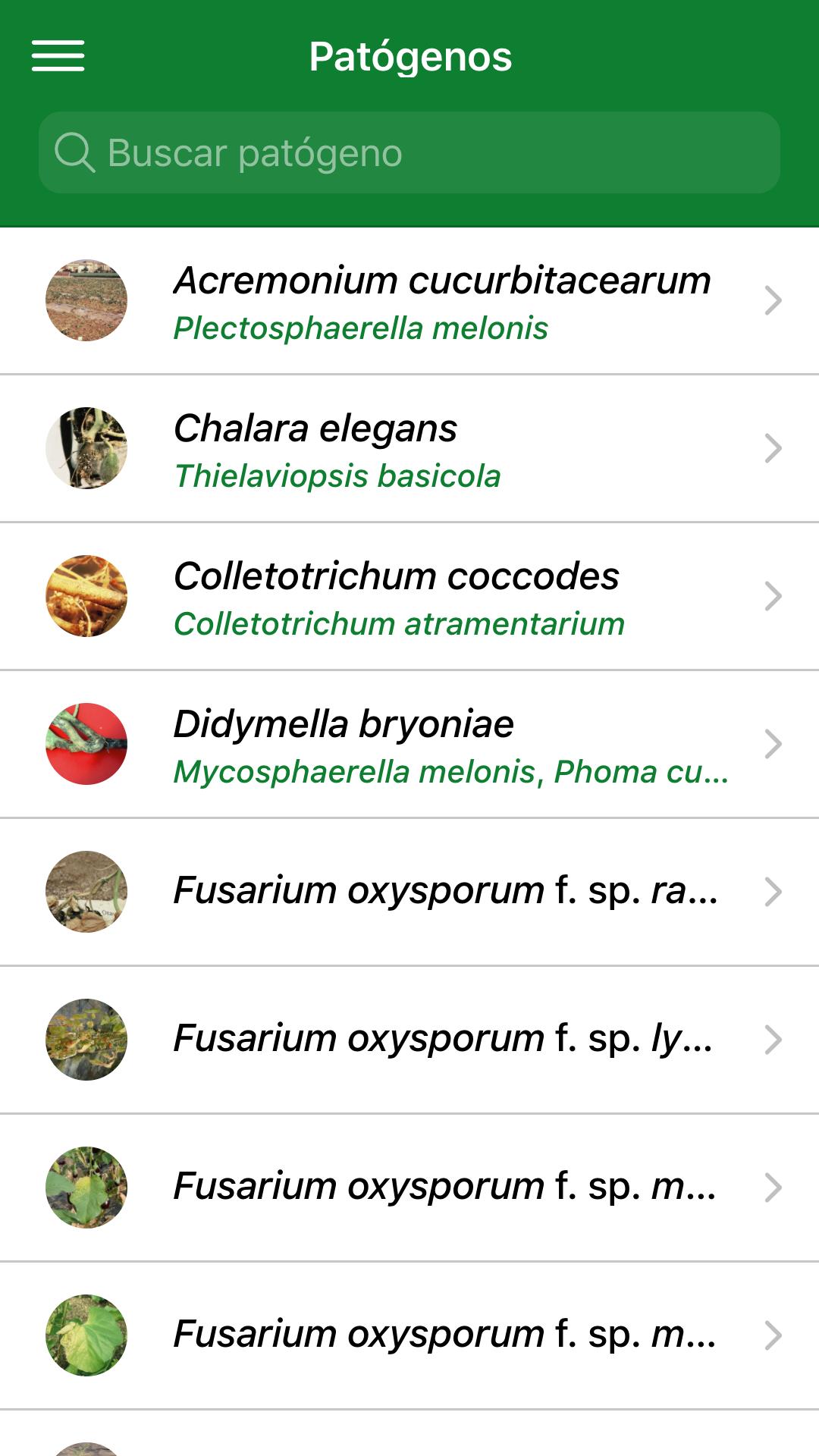Tap the Buscar patógeno search field

click(x=409, y=152)
